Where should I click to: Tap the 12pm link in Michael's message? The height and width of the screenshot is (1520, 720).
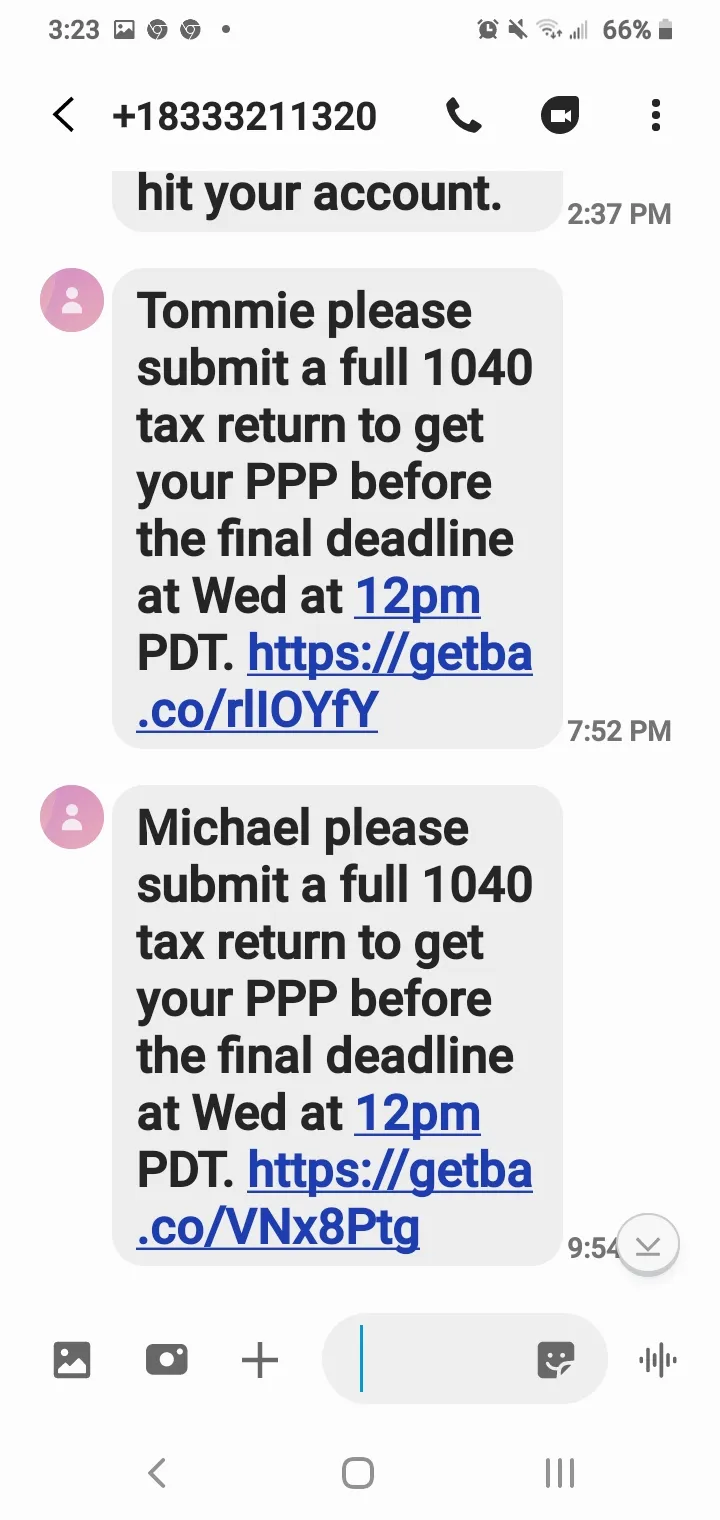(x=418, y=1114)
